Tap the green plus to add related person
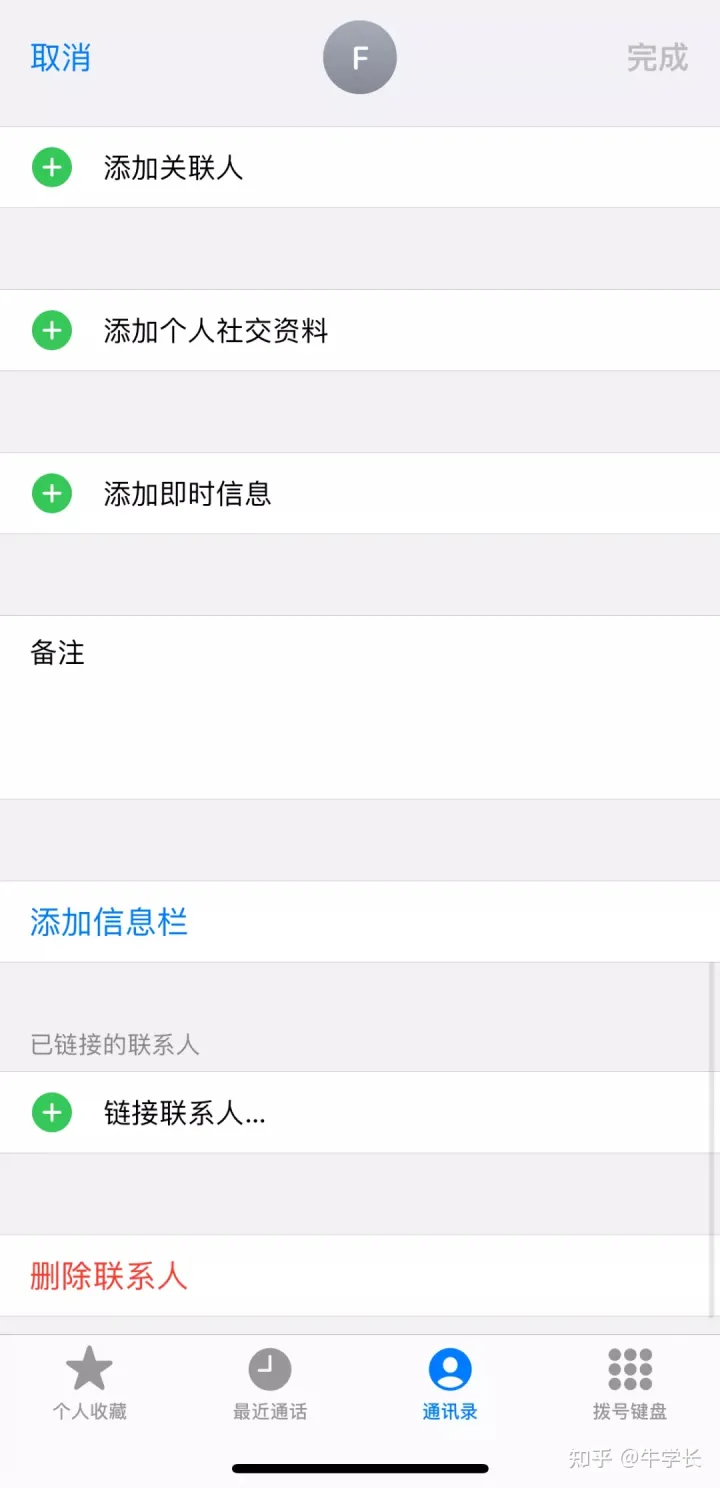720x1488 pixels. click(x=51, y=167)
